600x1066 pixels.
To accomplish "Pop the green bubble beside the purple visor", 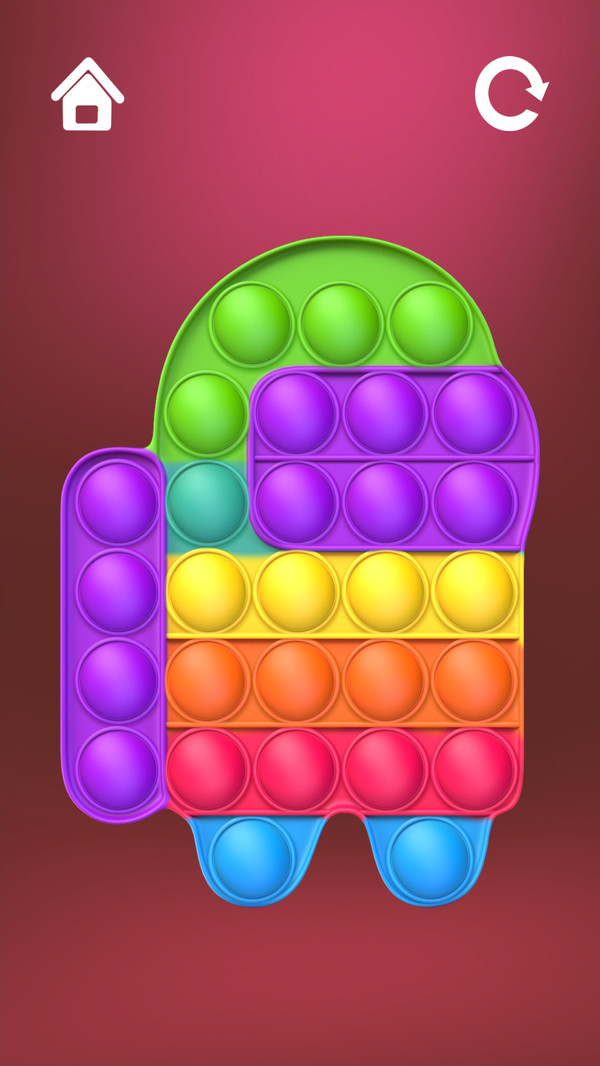I will tap(206, 413).
